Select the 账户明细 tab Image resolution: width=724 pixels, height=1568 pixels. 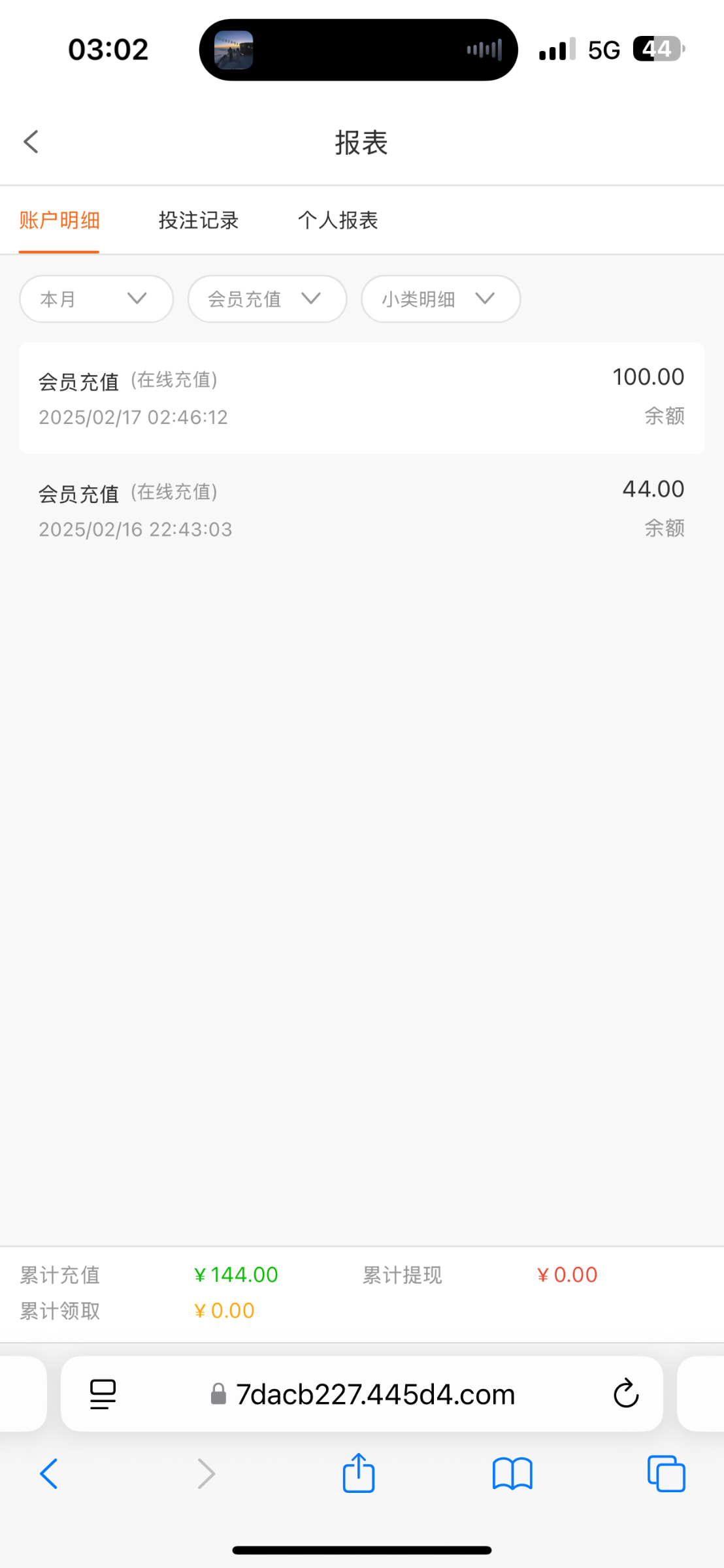(59, 221)
